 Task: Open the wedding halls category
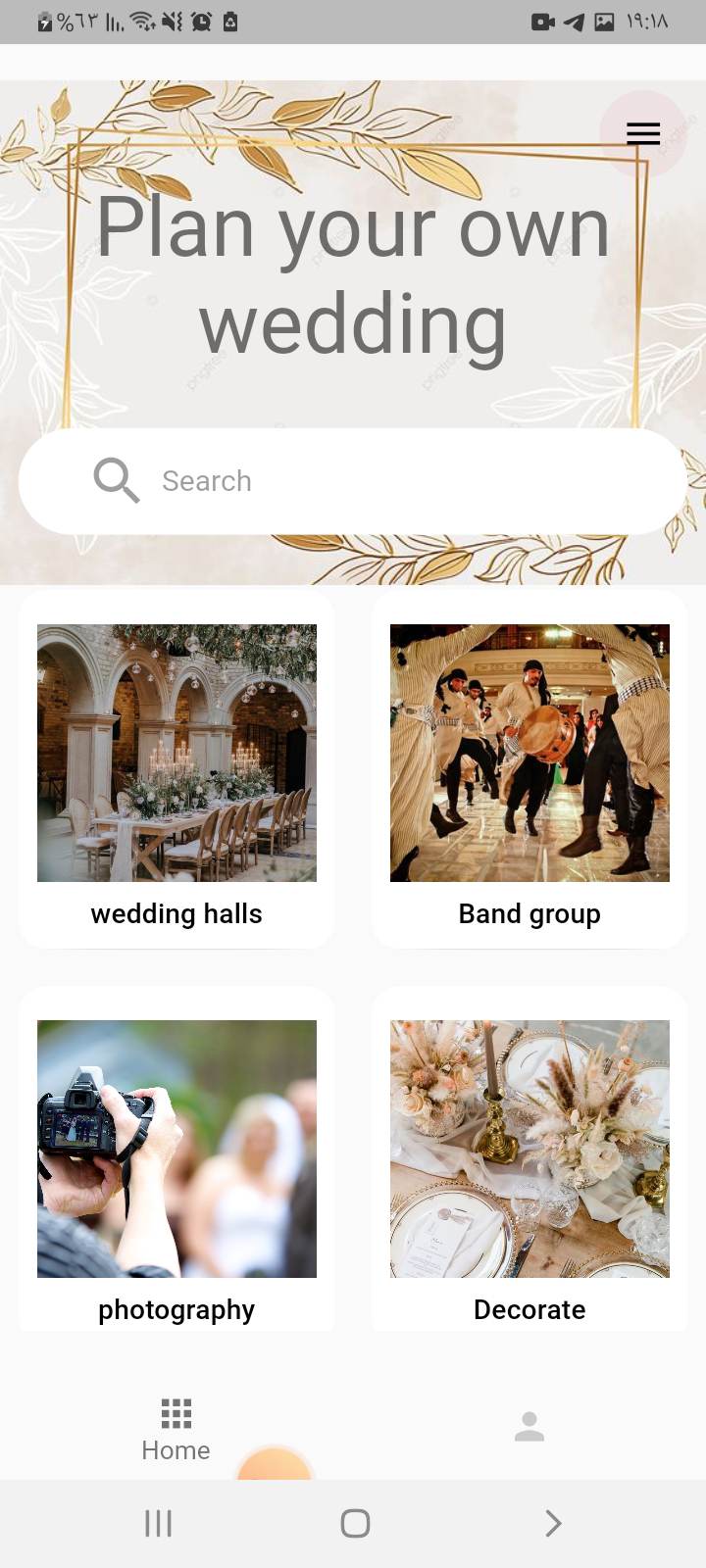pyautogui.click(x=176, y=769)
